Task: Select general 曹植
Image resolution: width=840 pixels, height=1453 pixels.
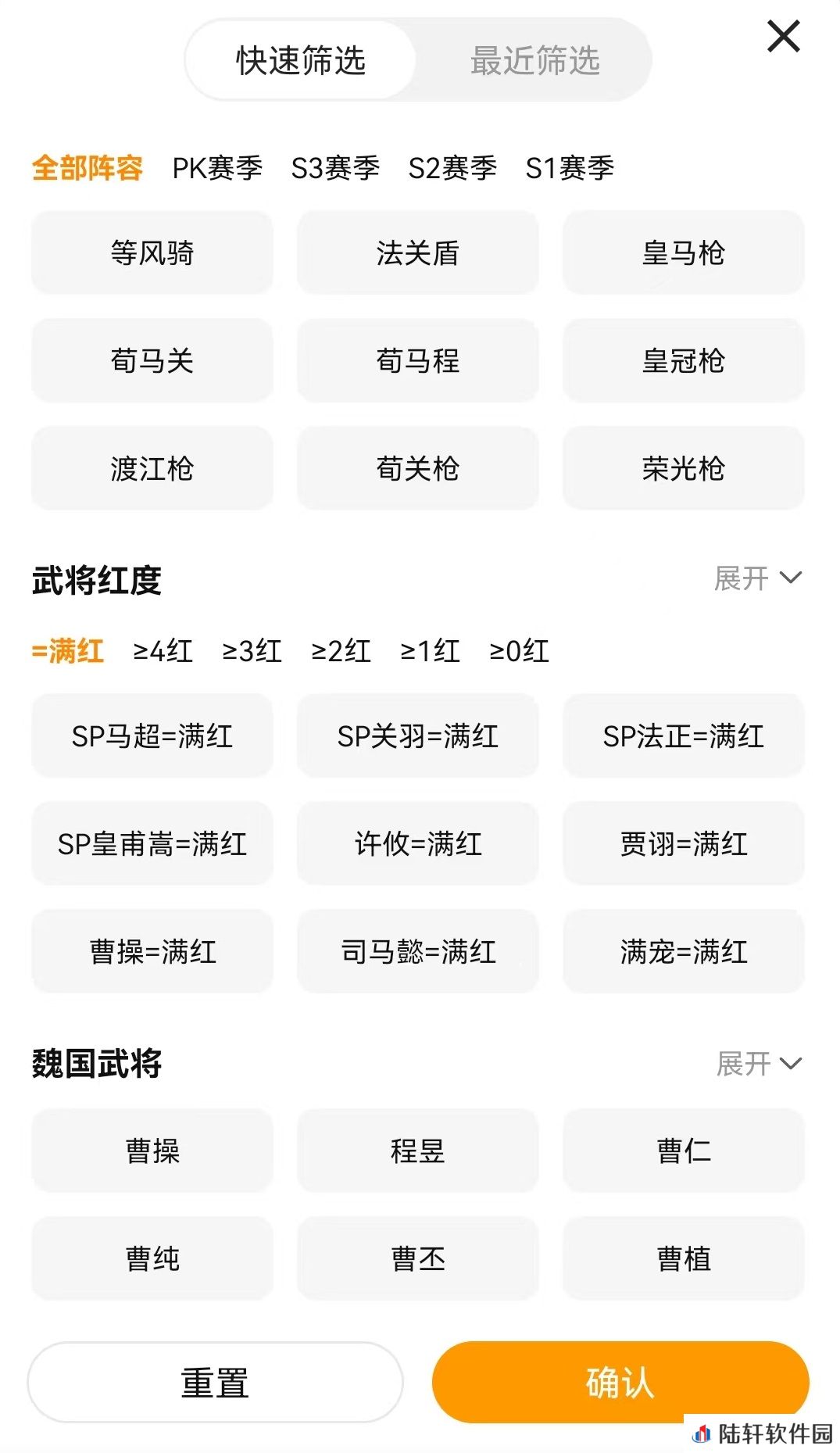Action: click(684, 1258)
